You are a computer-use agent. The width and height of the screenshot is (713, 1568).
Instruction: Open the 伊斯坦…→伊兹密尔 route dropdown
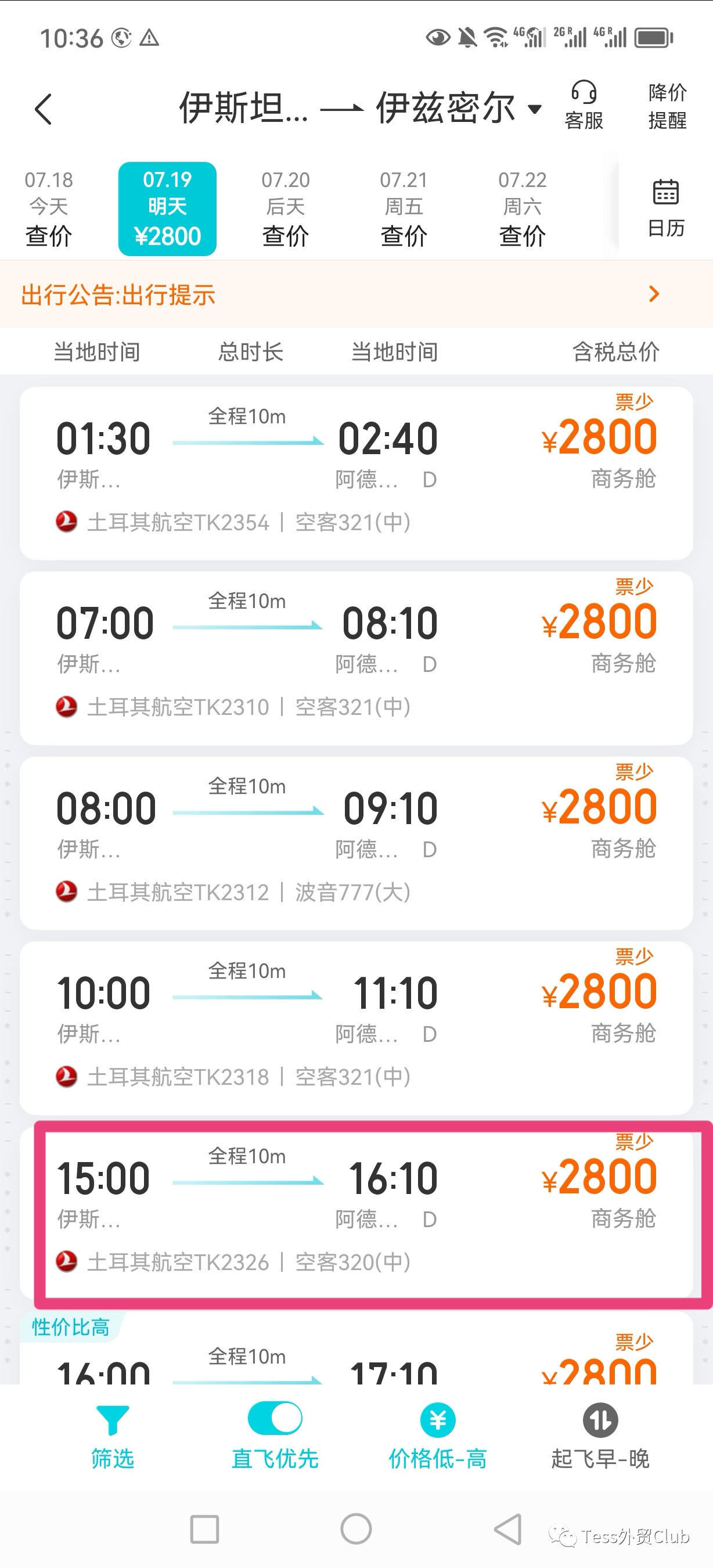click(x=360, y=109)
